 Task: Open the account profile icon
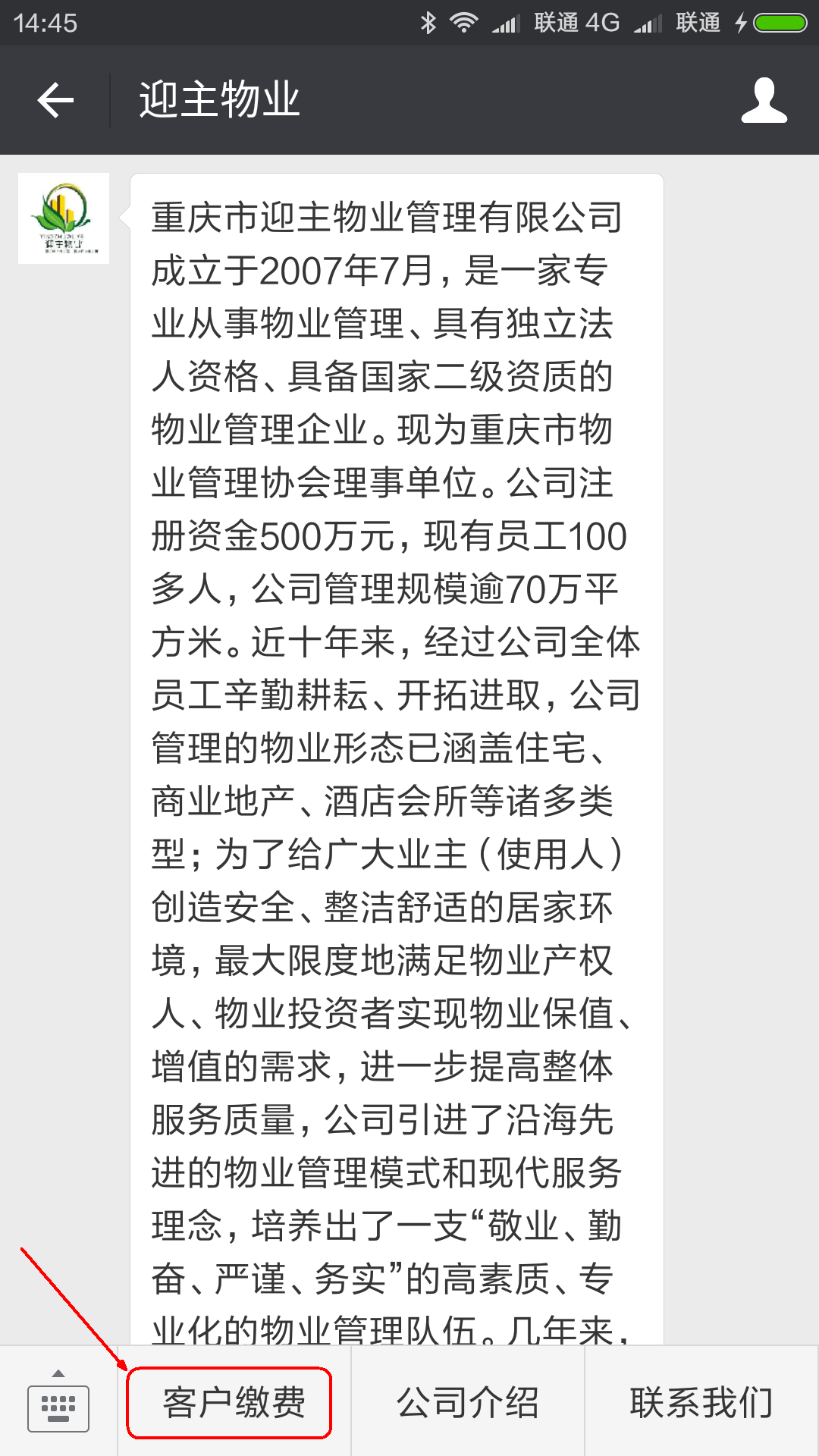[764, 100]
